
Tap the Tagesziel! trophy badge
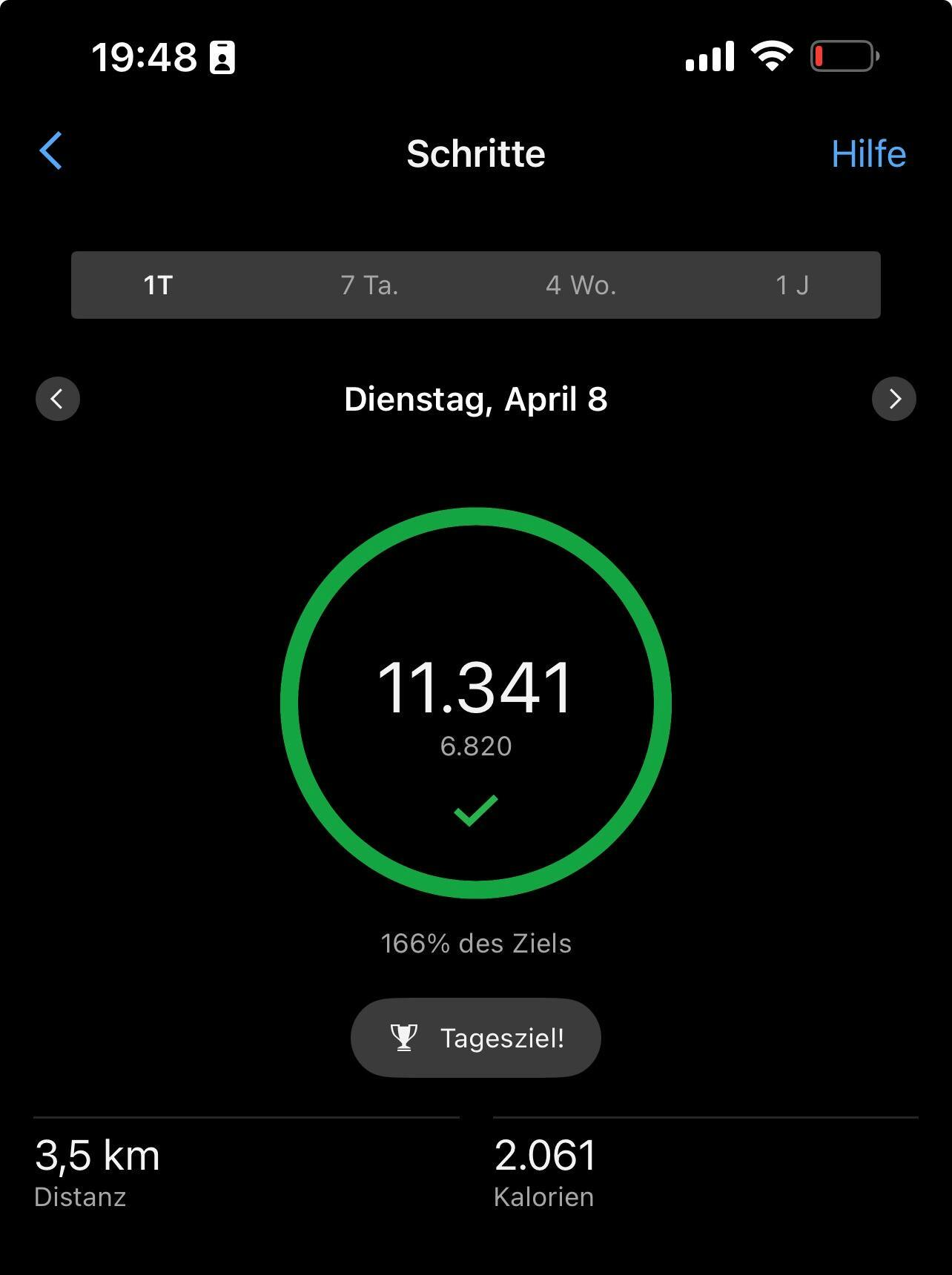pyautogui.click(x=476, y=1038)
